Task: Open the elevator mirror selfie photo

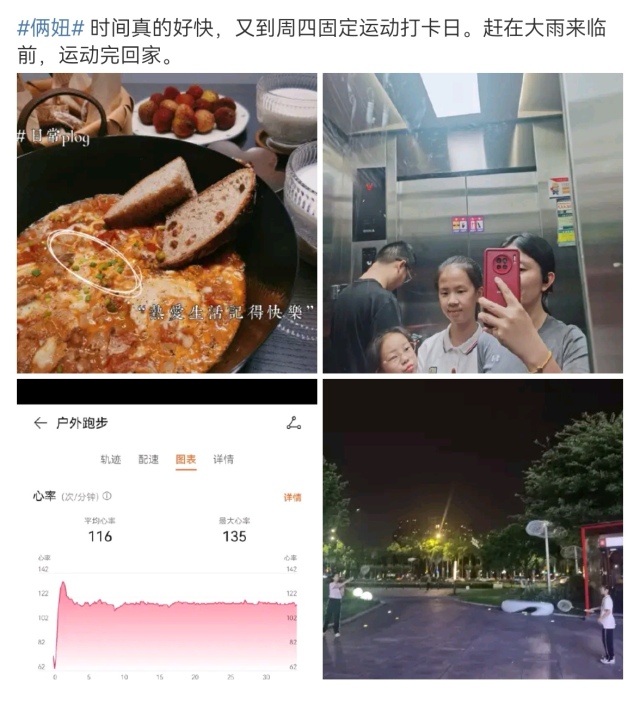Action: (472, 223)
